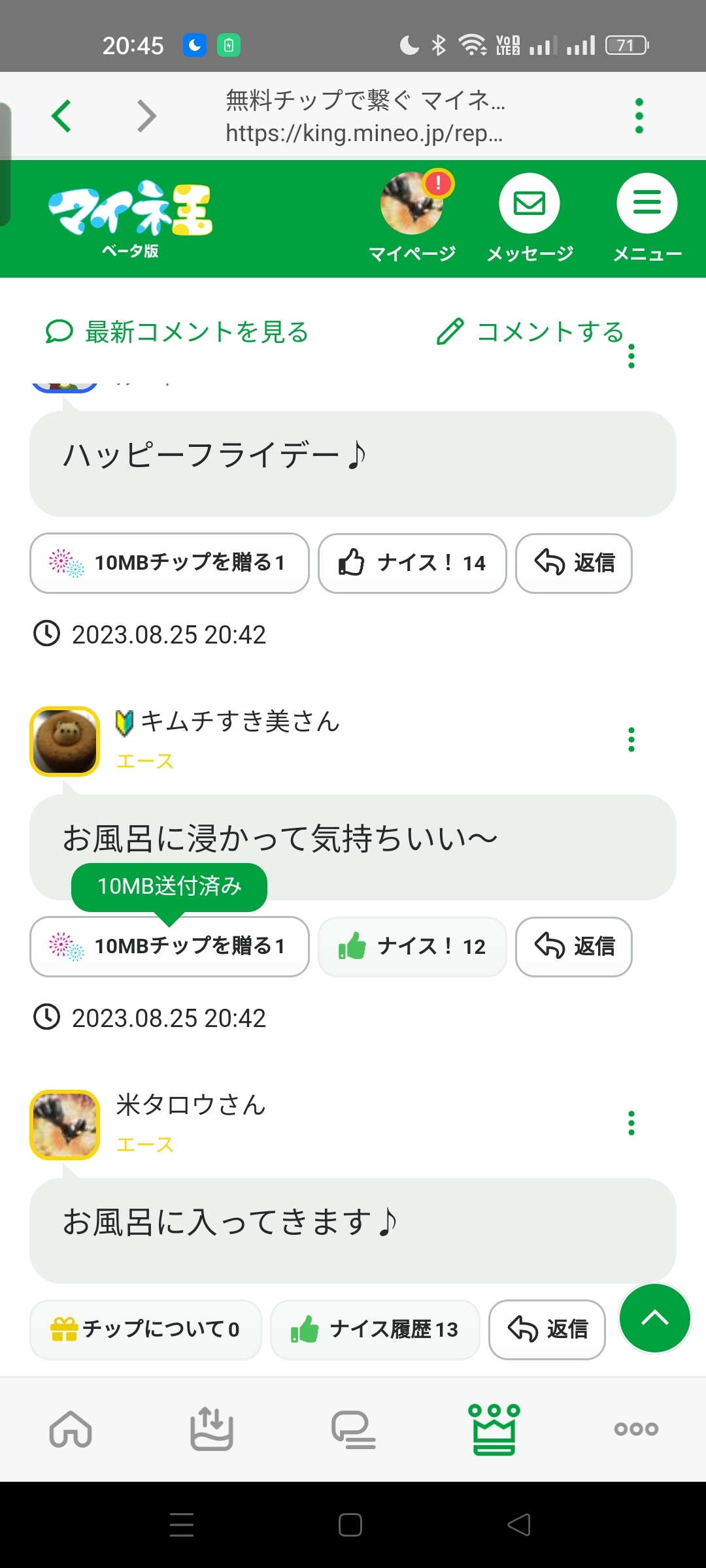Image resolution: width=706 pixels, height=1568 pixels.
Task: Toggle ナイス on キムチすき美さん's comment
Action: [x=412, y=947]
